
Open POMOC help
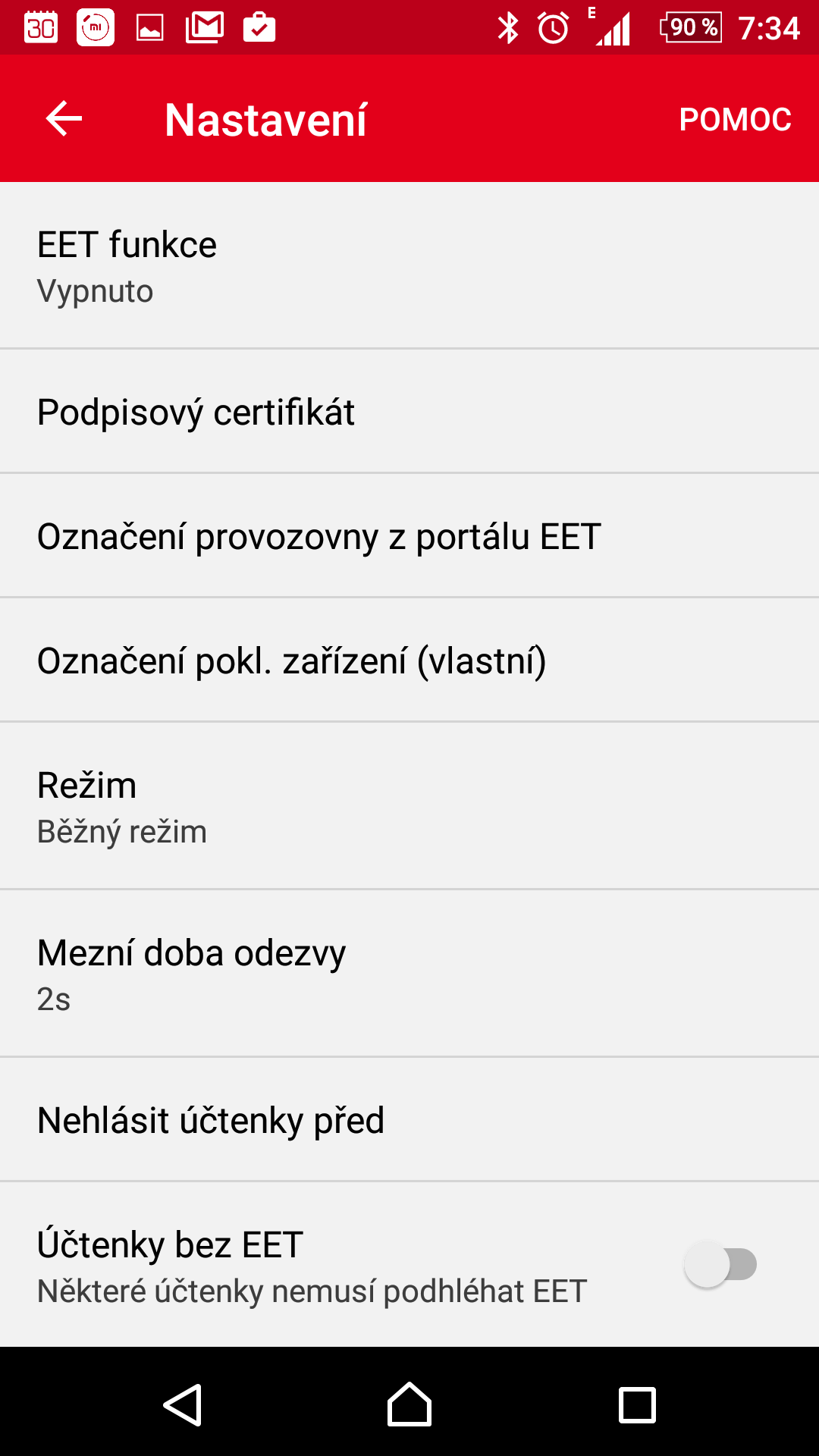735,119
